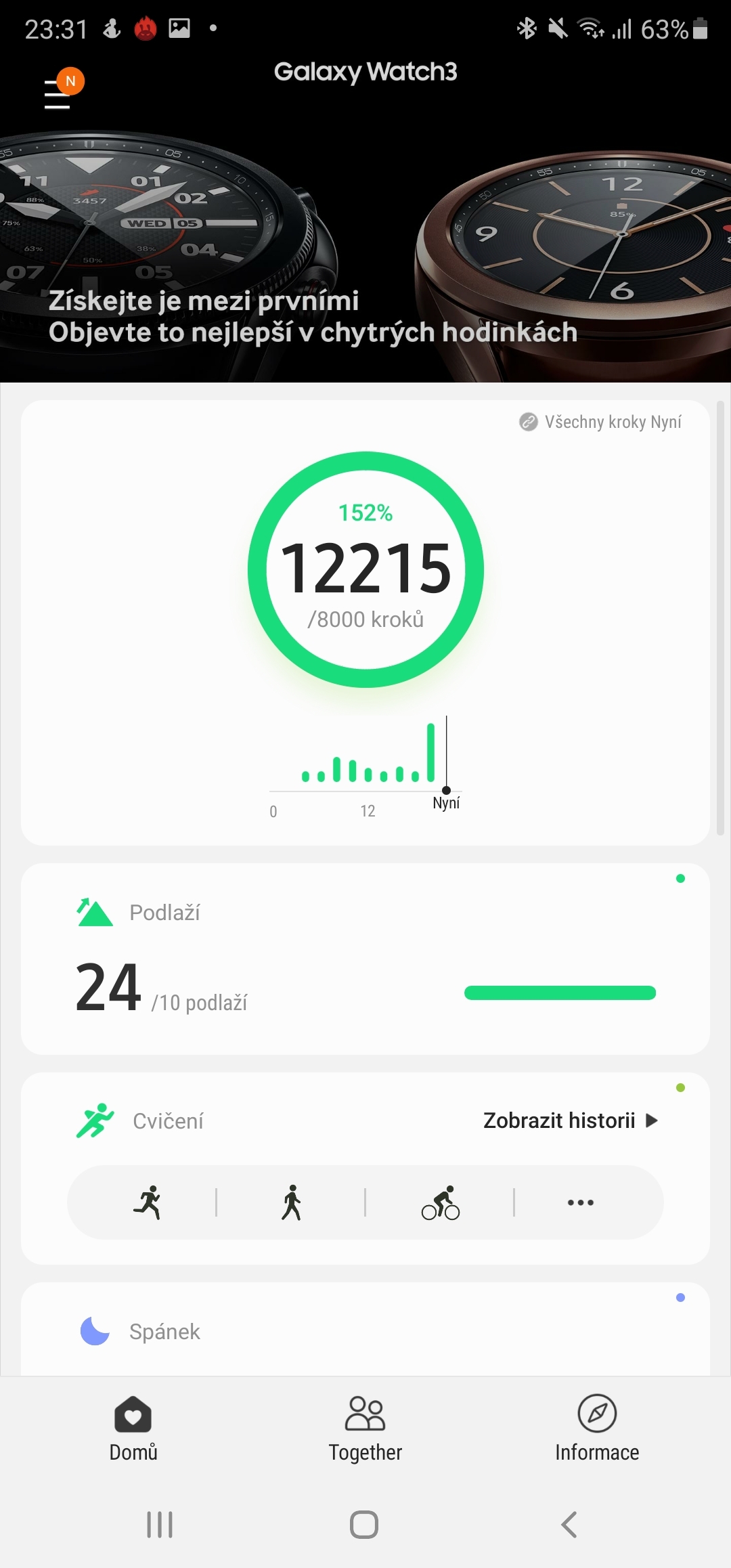The image size is (731, 1568).
Task: Start a walking workout in Cvičení
Action: (291, 1202)
